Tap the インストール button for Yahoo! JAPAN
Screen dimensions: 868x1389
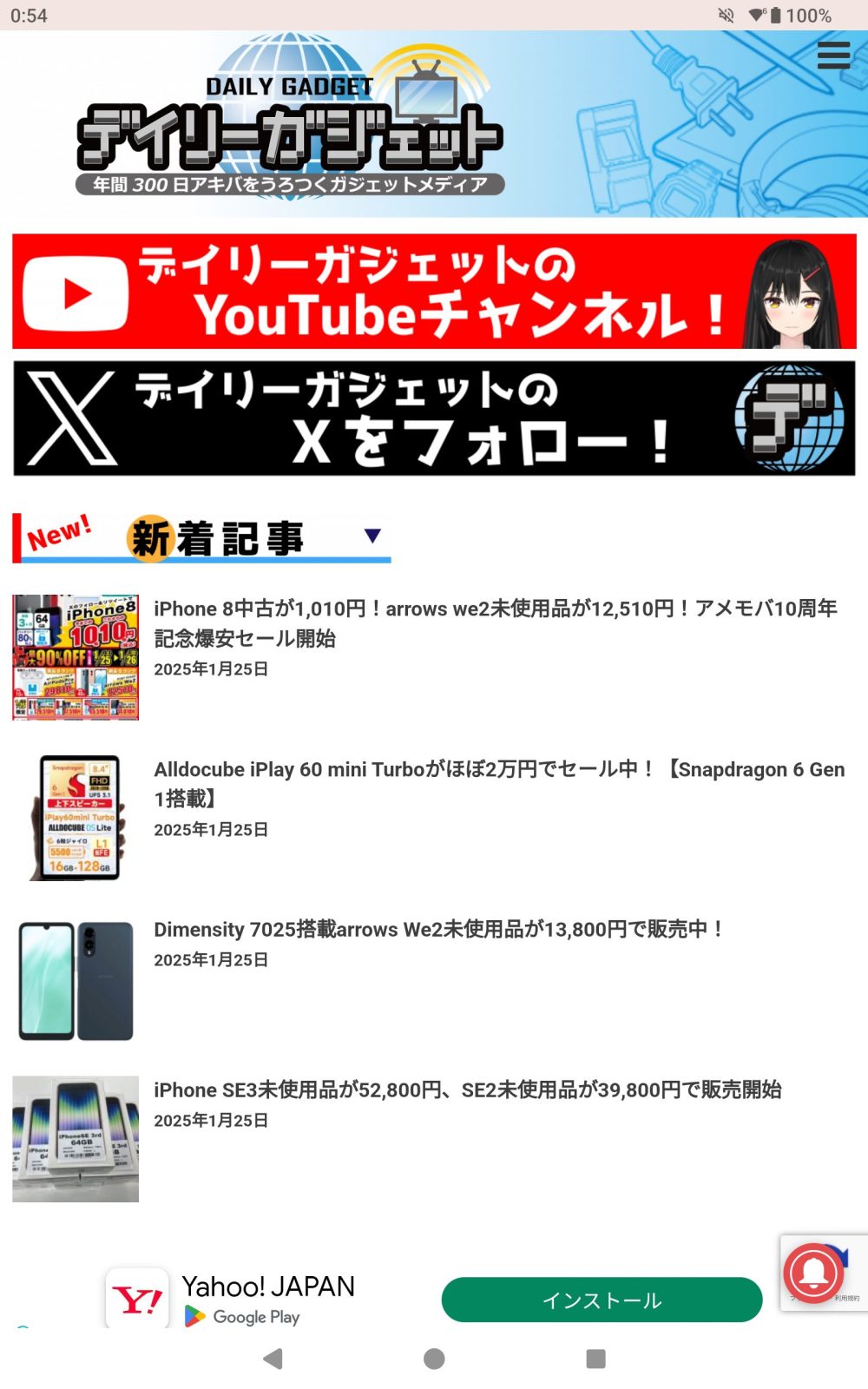(602, 1300)
